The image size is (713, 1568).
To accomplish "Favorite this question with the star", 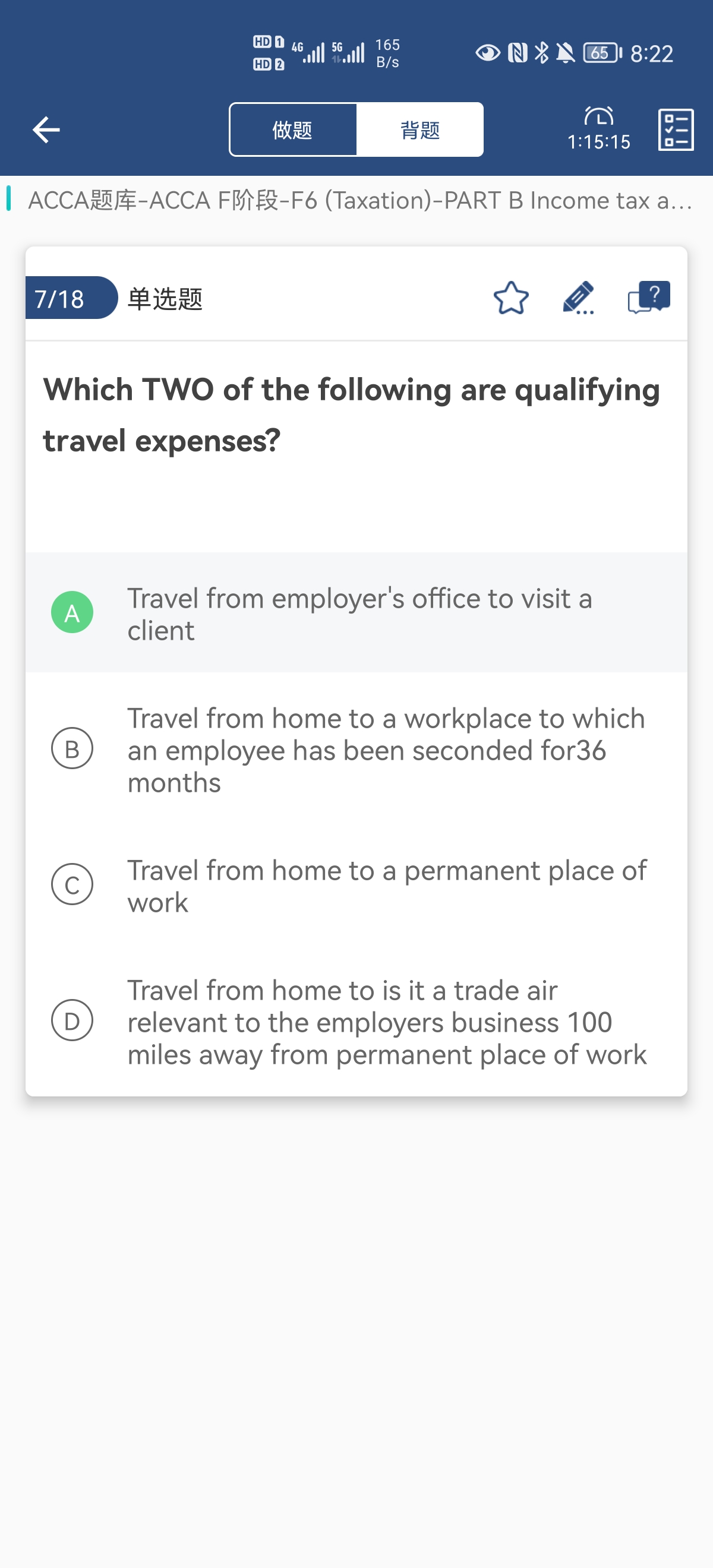I will [510, 298].
